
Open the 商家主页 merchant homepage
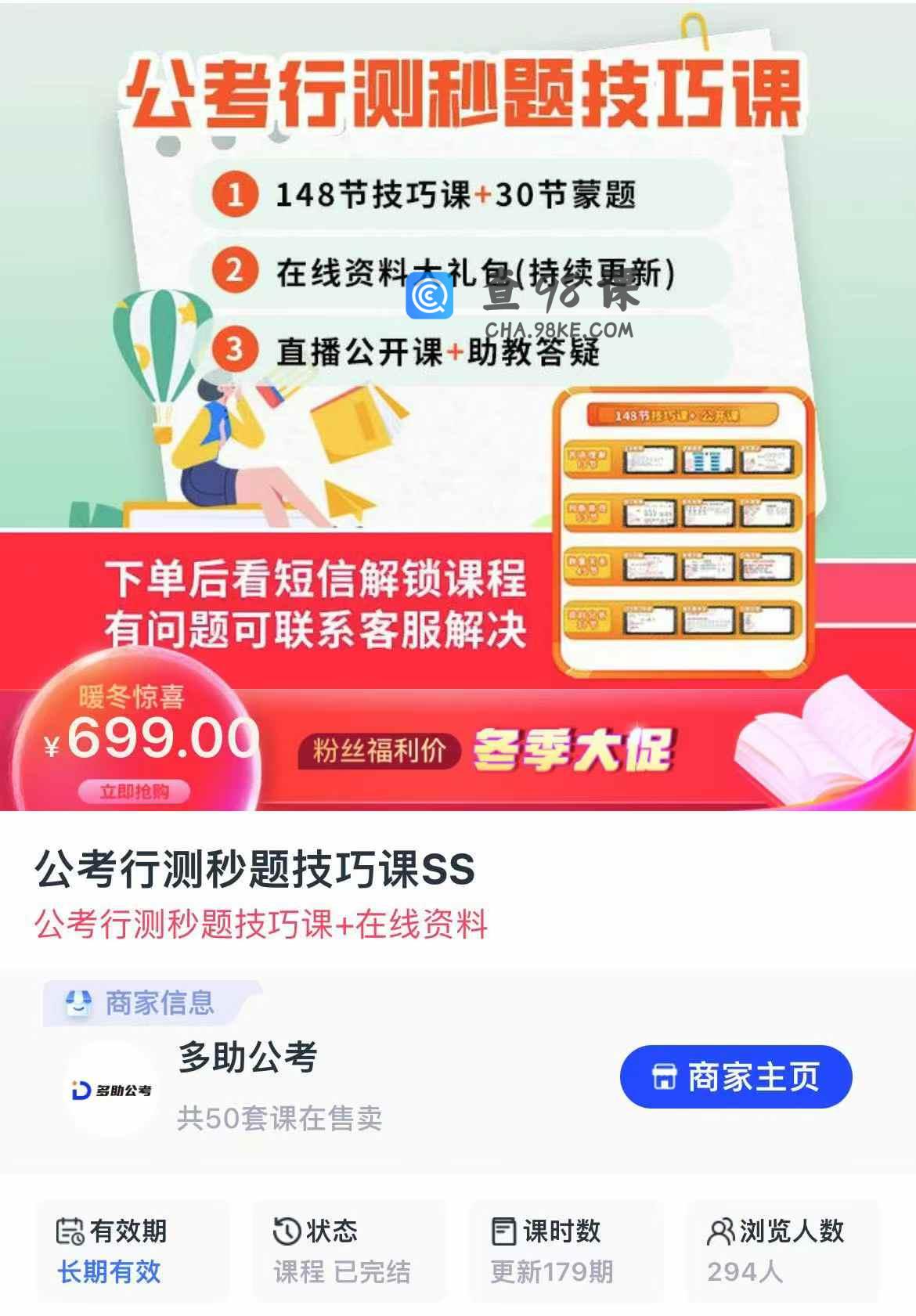pyautogui.click(x=735, y=1076)
